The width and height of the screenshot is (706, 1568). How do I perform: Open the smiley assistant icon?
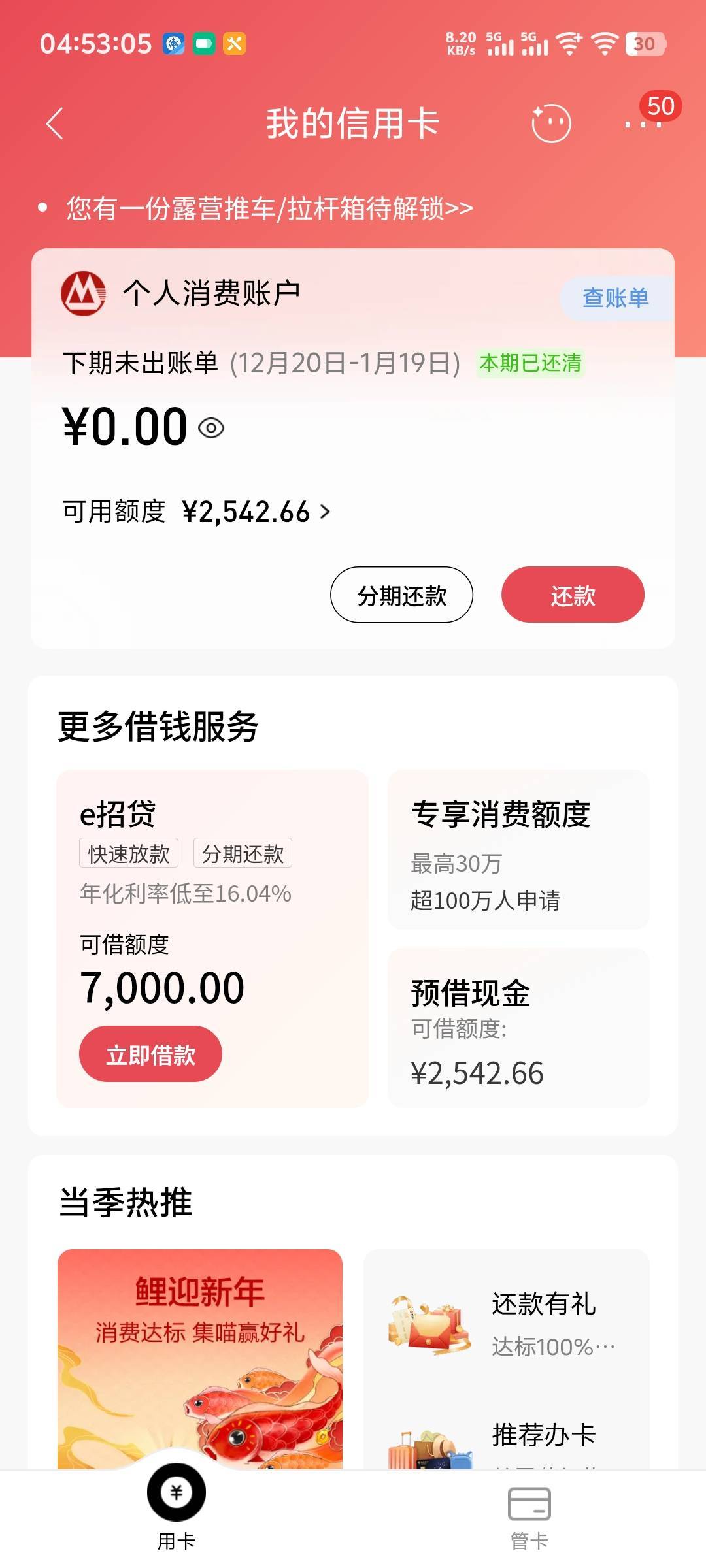[x=551, y=123]
